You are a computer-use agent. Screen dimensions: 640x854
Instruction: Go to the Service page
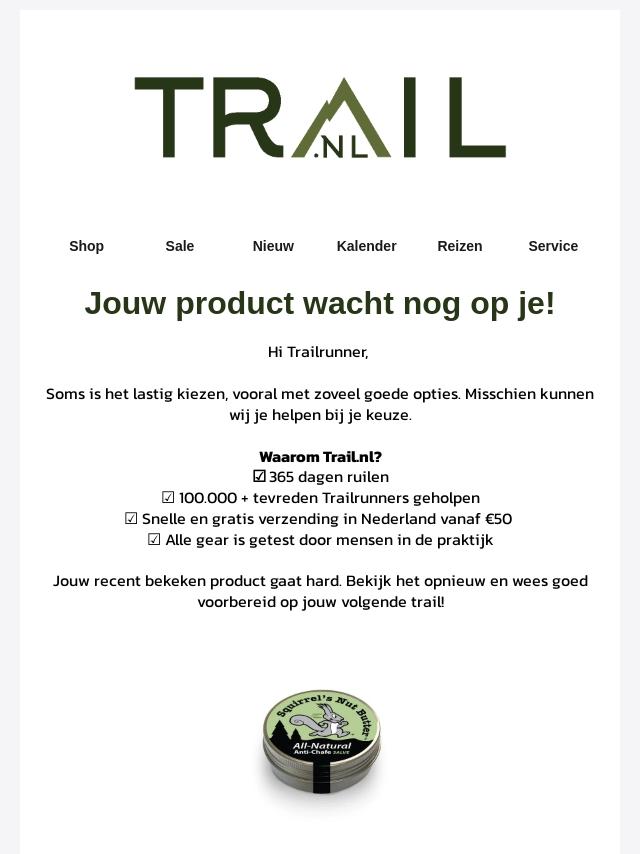coord(553,246)
